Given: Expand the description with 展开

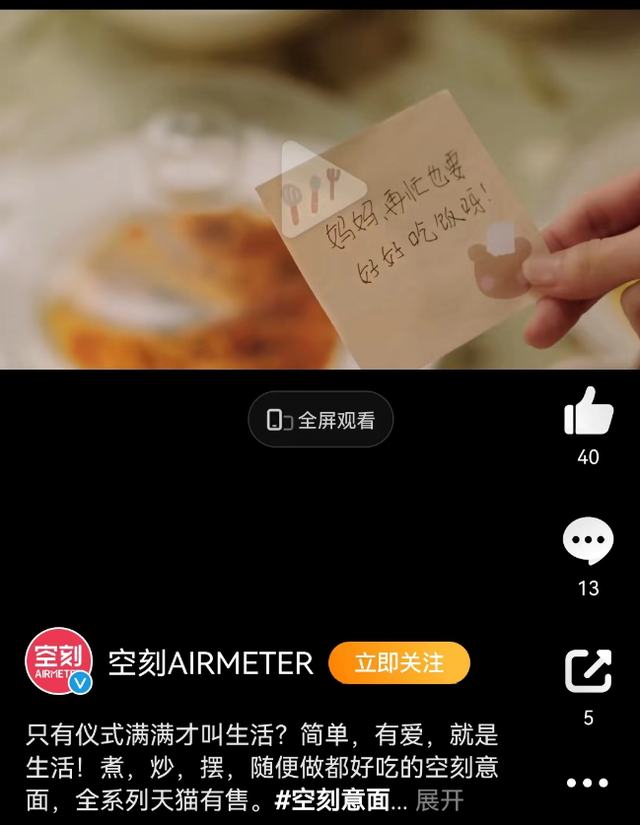Looking at the screenshot, I should click(440, 800).
